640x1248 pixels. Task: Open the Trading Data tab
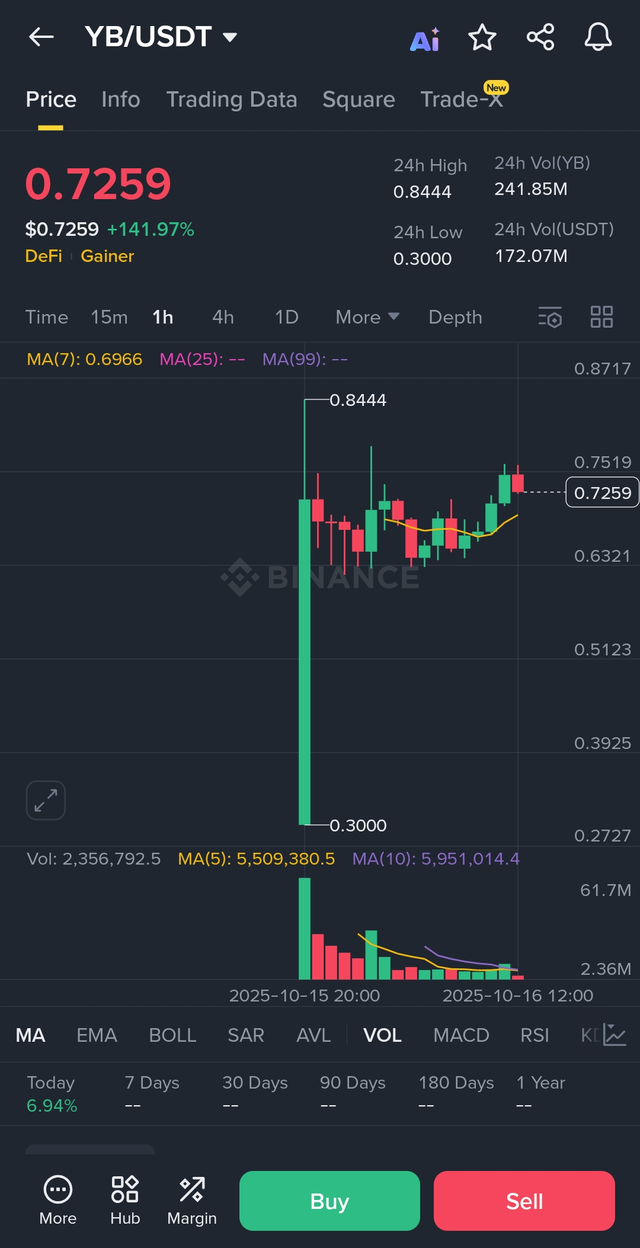231,99
